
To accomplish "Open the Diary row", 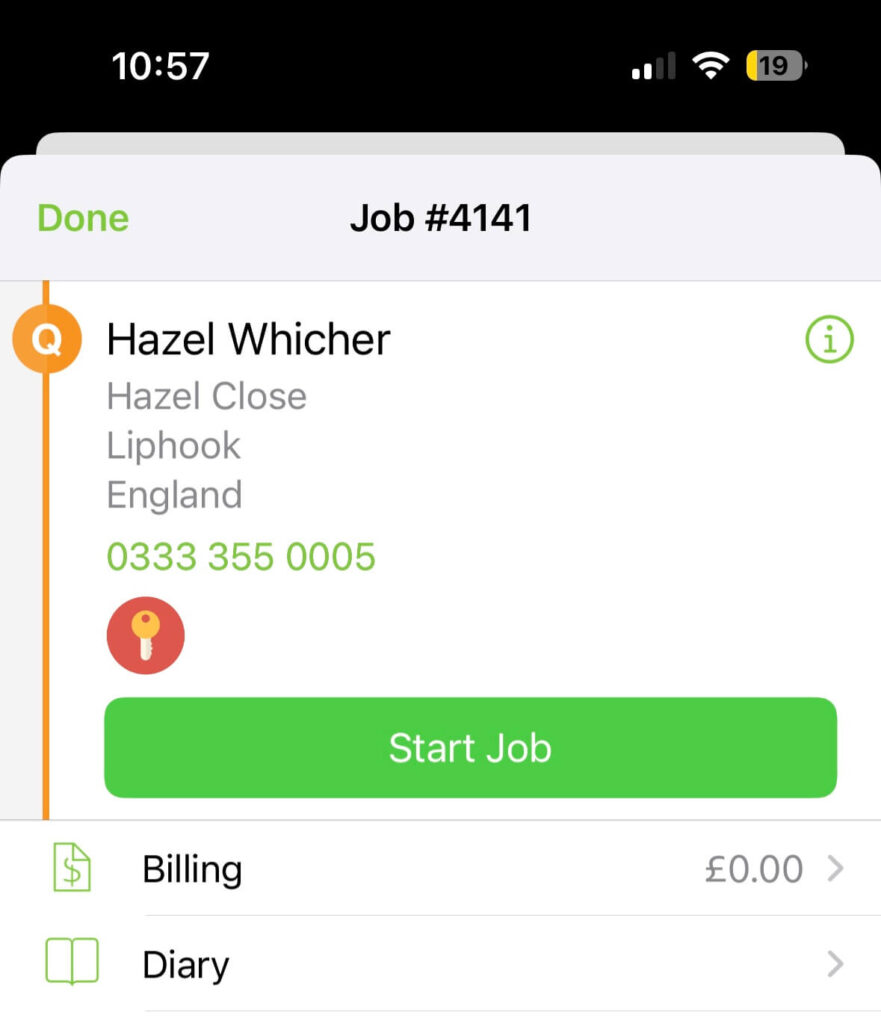I will coord(470,965).
